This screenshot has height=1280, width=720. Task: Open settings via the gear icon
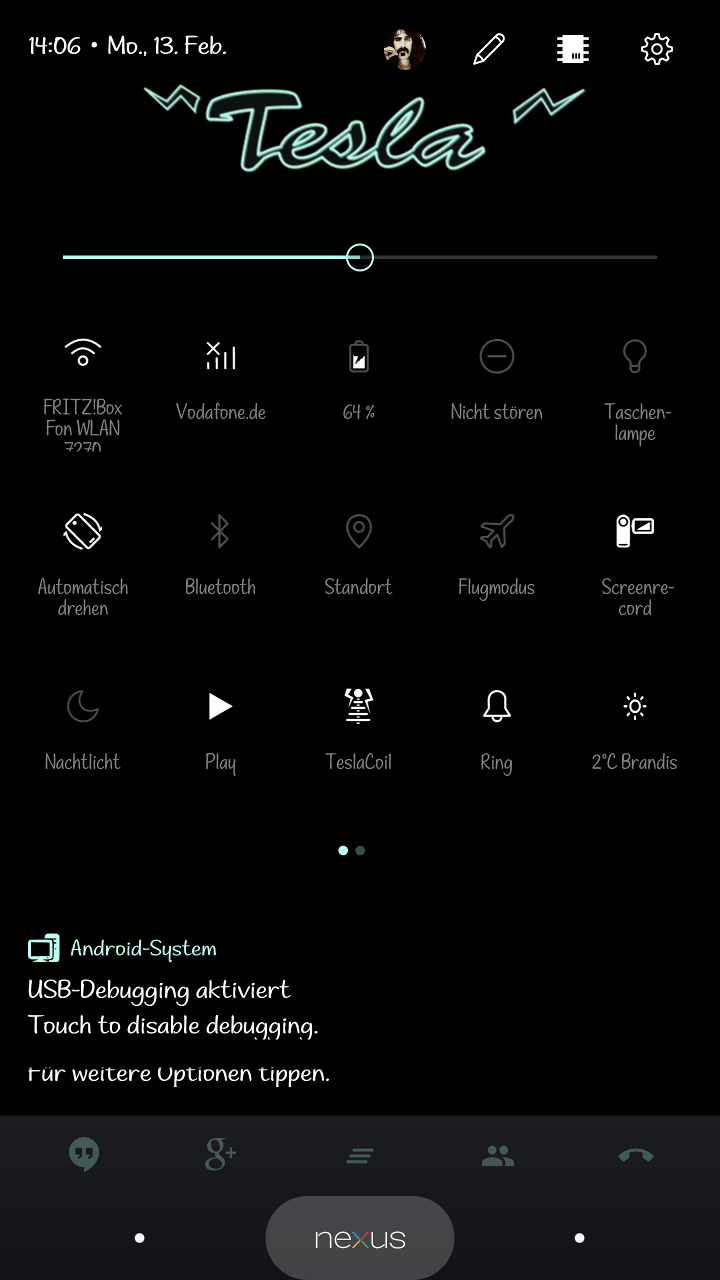656,48
